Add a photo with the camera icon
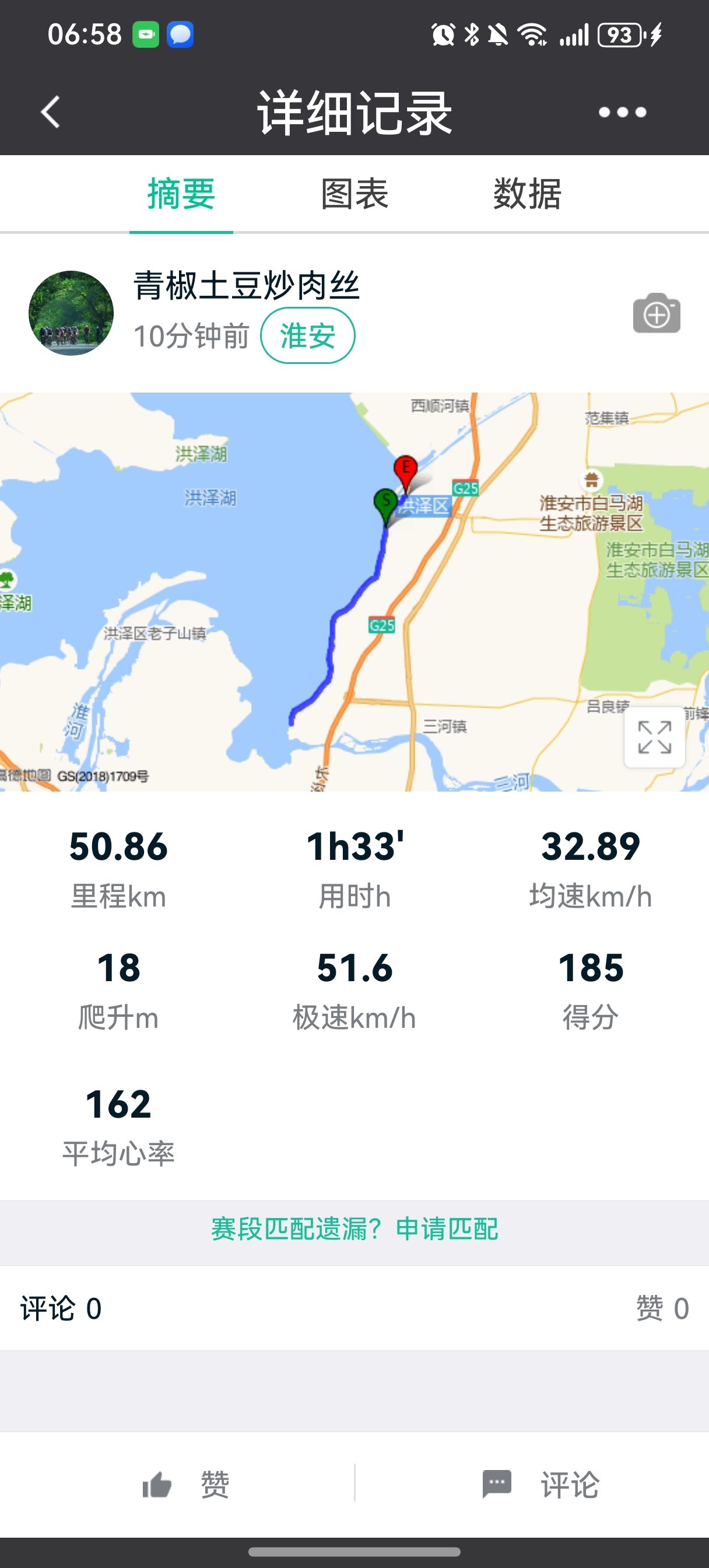The height and width of the screenshot is (1568, 709). [x=657, y=313]
